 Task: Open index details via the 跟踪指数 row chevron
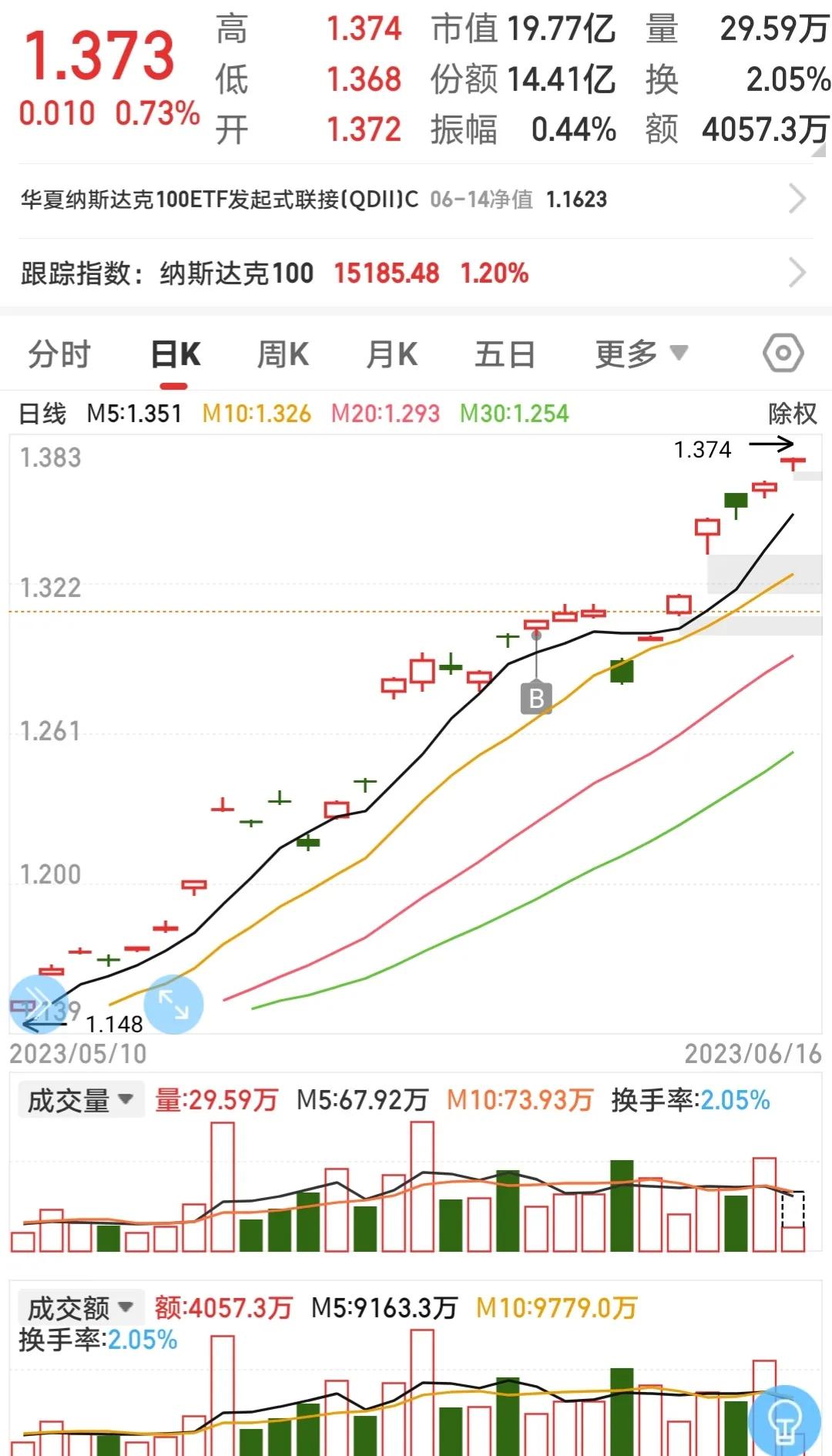pyautogui.click(x=799, y=271)
